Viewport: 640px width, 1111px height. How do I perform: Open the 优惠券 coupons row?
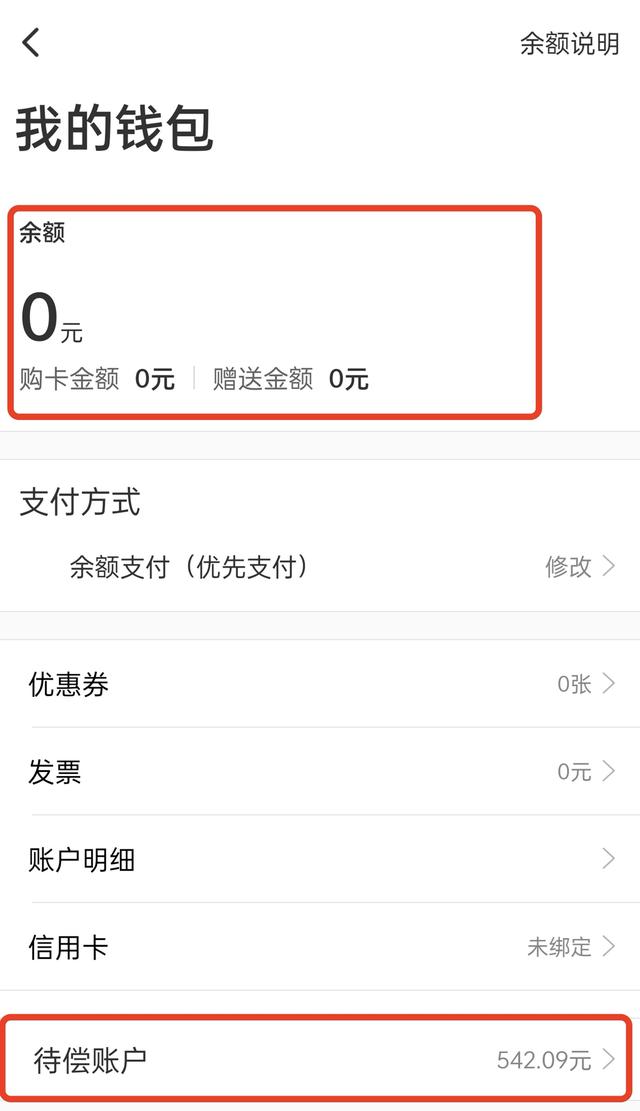[320, 685]
